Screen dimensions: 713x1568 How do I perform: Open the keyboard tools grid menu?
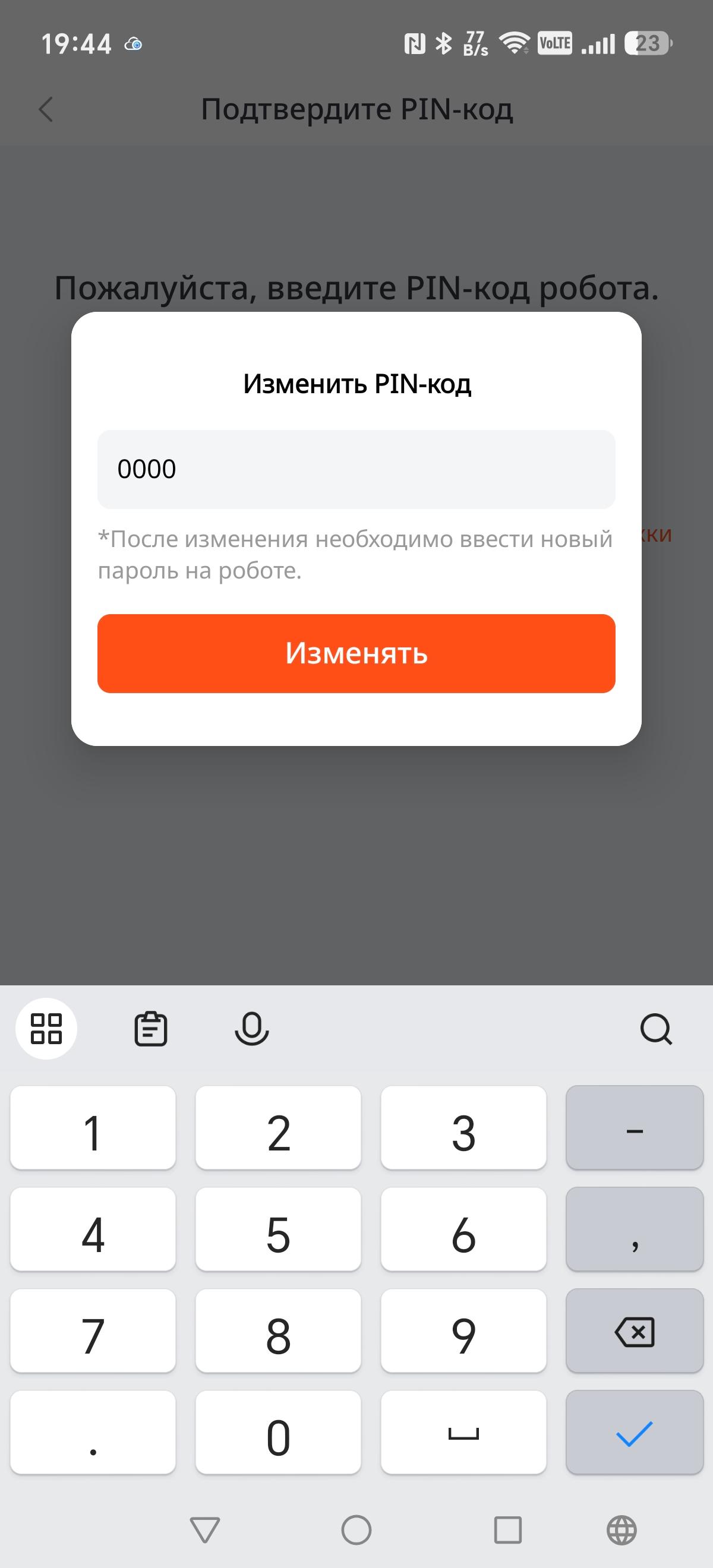[x=46, y=1029]
